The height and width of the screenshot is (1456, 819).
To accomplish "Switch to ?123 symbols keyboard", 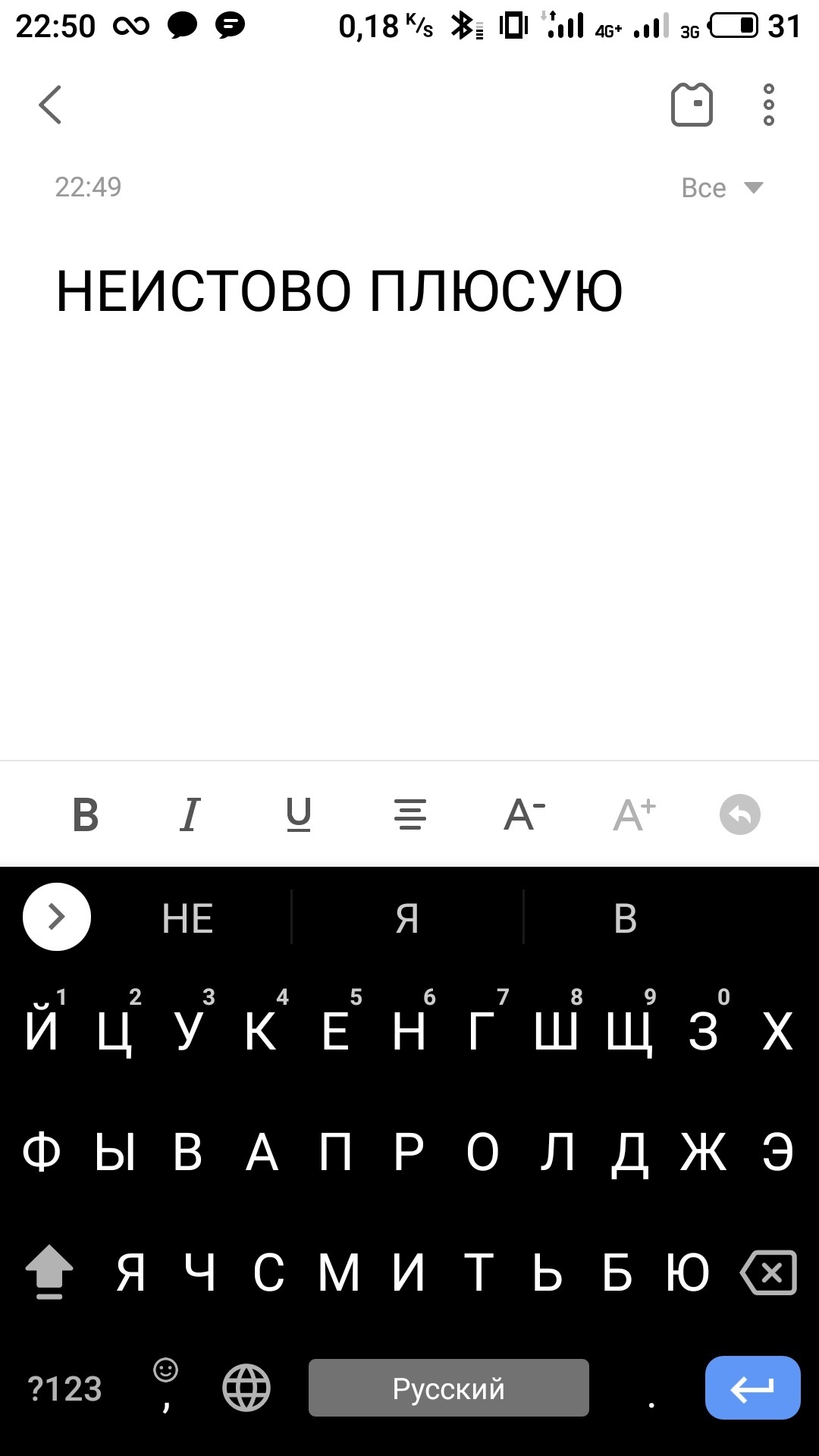I will pos(64,1389).
